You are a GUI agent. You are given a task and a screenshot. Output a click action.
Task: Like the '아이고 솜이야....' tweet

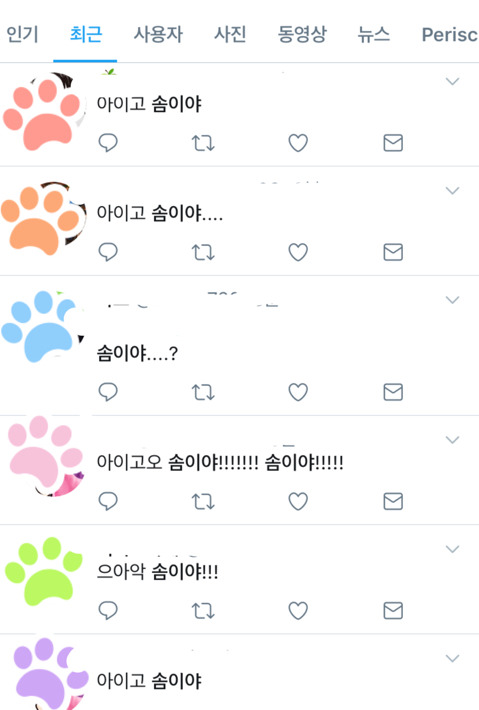click(x=298, y=252)
